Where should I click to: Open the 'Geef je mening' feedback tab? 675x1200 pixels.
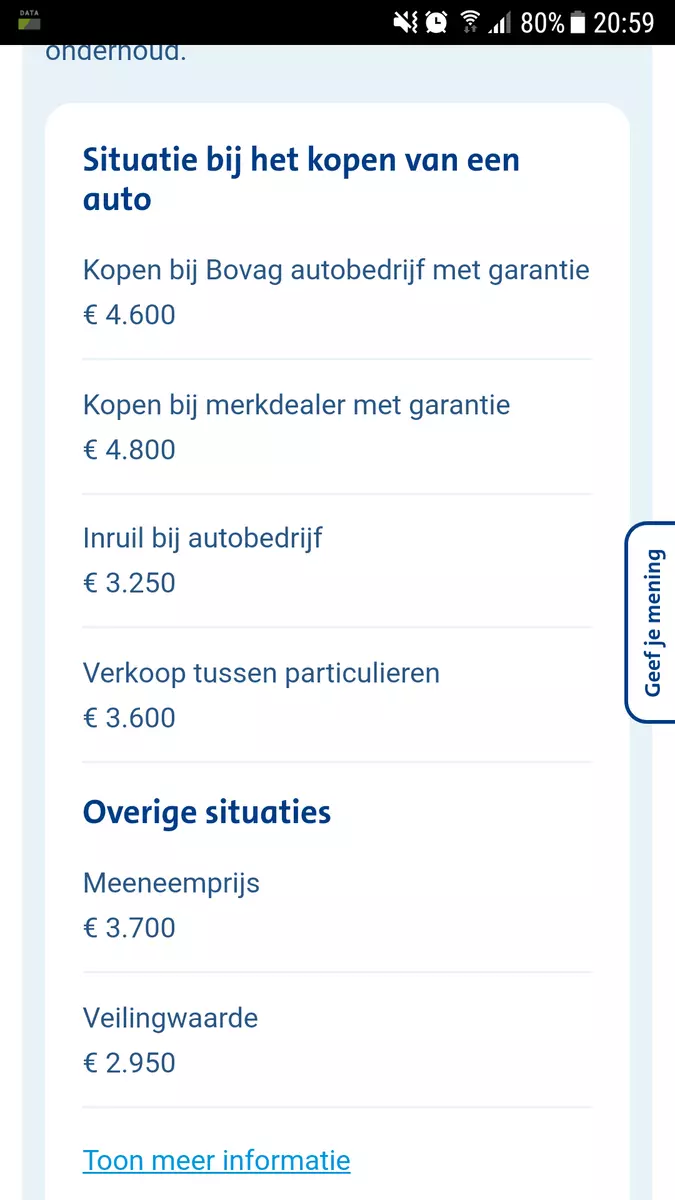pyautogui.click(x=652, y=621)
